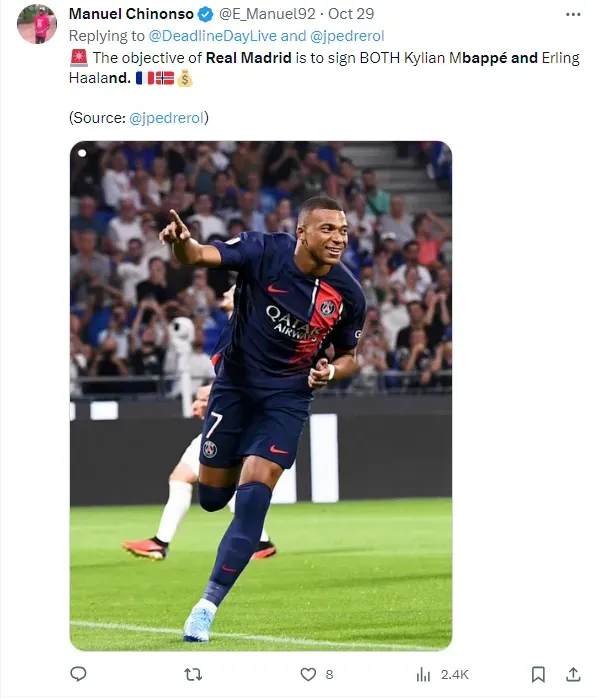Like the tweet with 8 likes
Image resolution: width=604 pixels, height=699 pixels.
click(x=309, y=674)
